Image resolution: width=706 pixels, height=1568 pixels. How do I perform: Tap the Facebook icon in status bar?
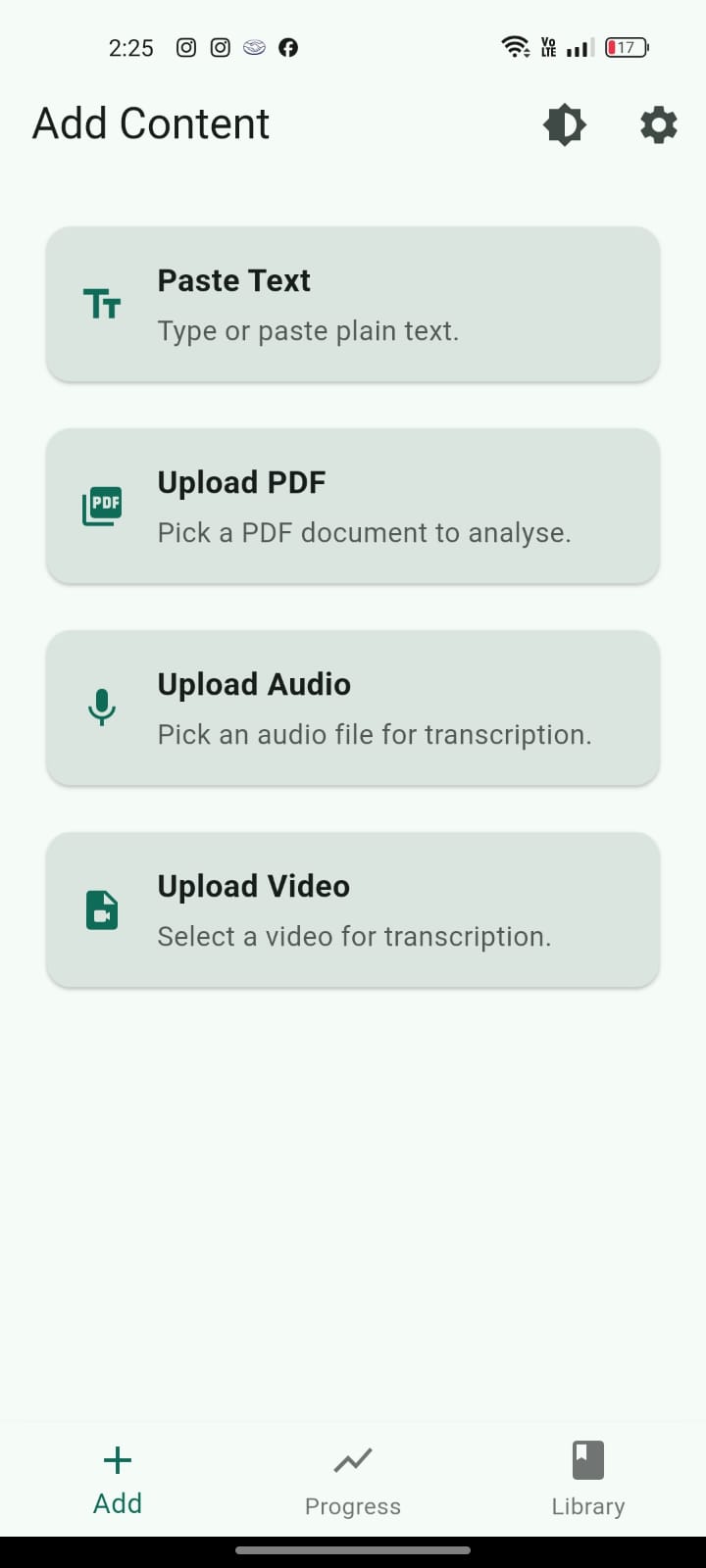pos(287,47)
